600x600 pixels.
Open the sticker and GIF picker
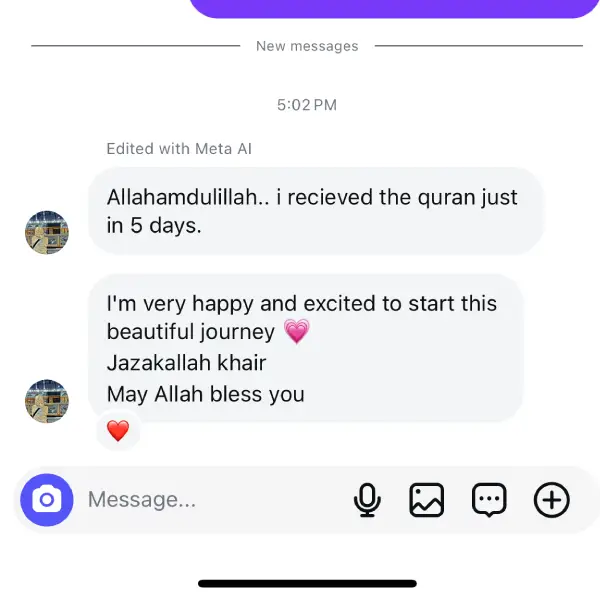tap(489, 499)
